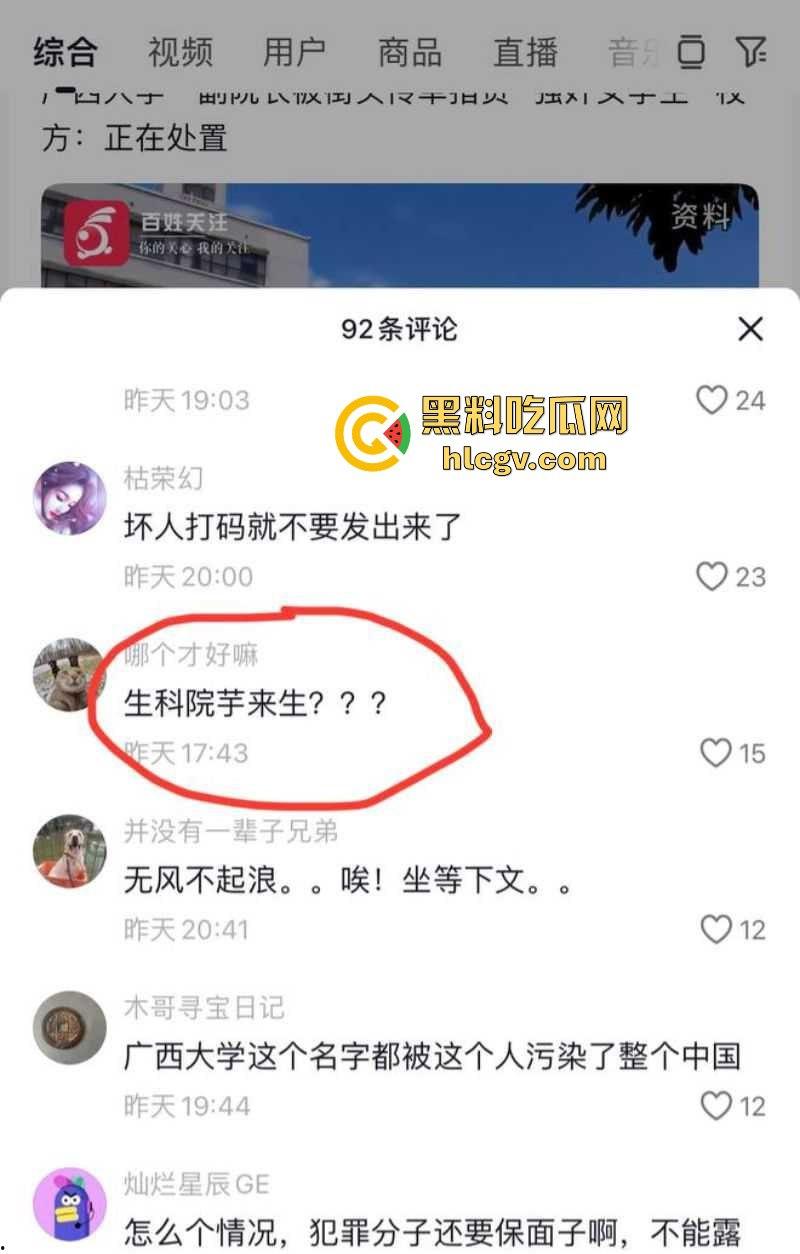800x1254 pixels.
Task: Open the filter funnel icon
Action: (x=751, y=49)
